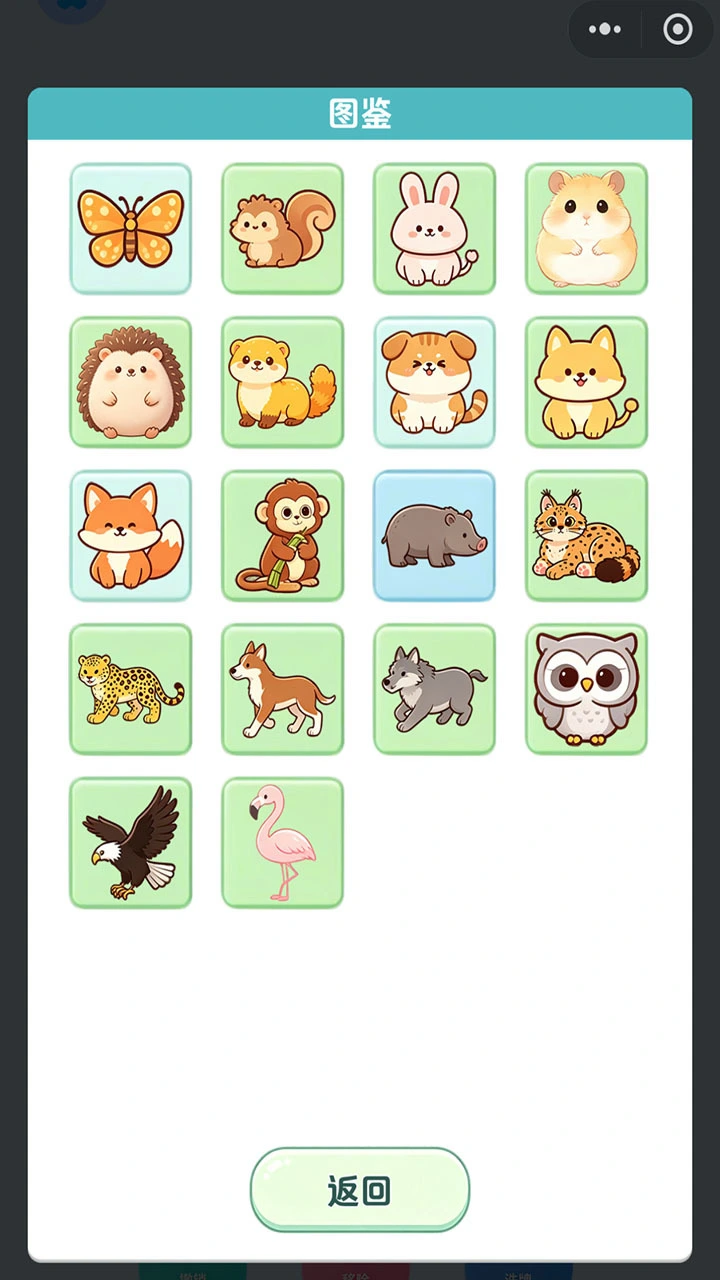View the owl card

pyautogui.click(x=586, y=689)
